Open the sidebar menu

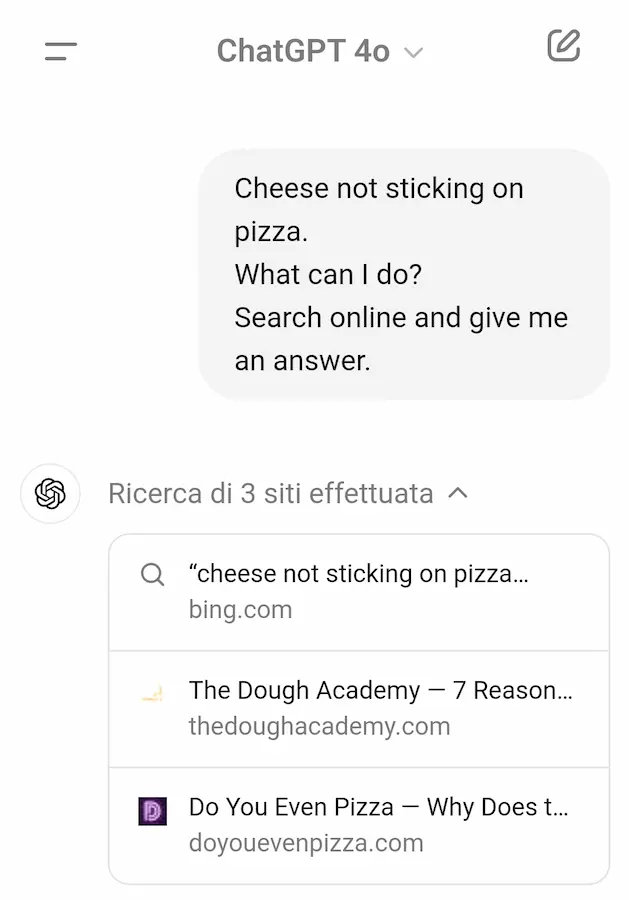tap(61, 51)
